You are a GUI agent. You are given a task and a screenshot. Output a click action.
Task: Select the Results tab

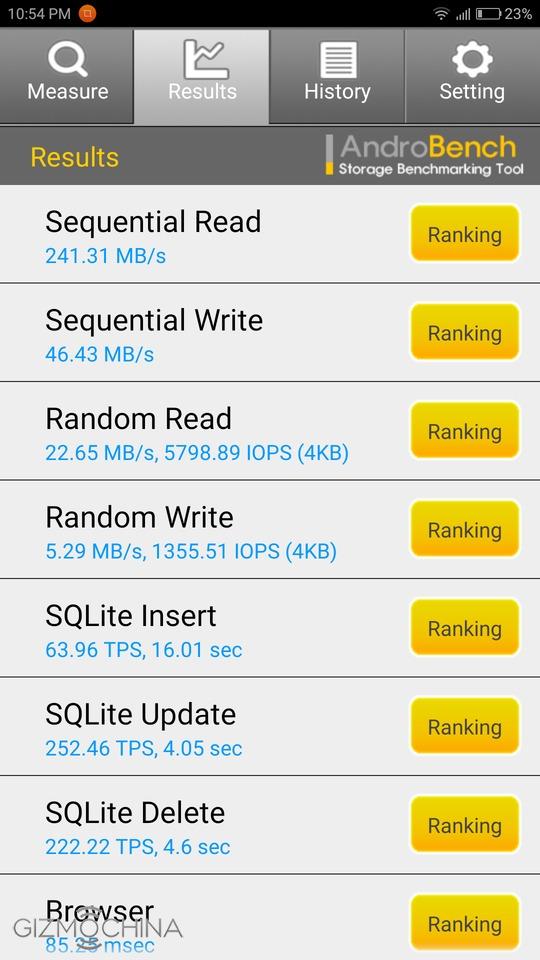(201, 76)
